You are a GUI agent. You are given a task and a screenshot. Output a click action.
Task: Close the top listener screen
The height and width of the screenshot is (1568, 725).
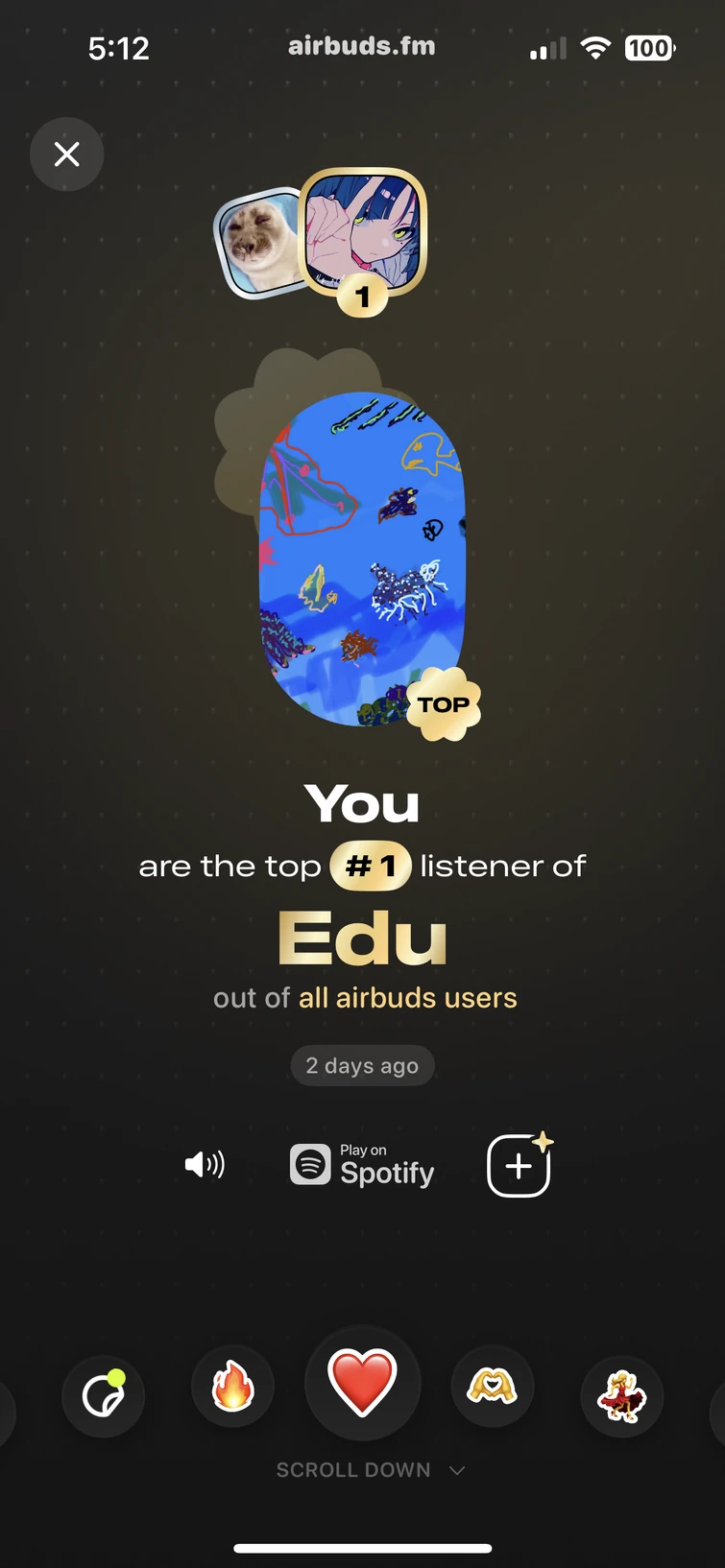67,154
